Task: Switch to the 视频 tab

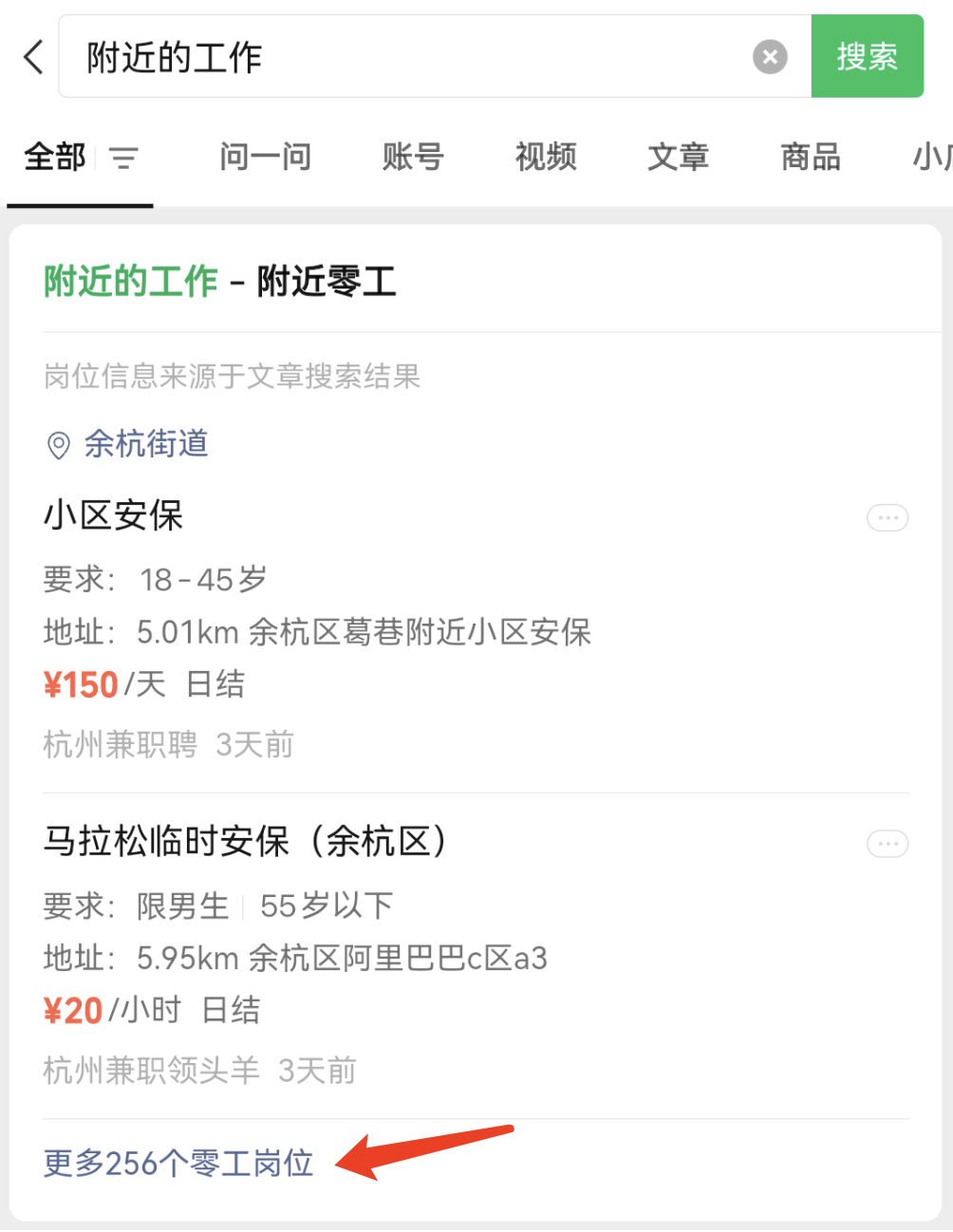Action: (546, 158)
